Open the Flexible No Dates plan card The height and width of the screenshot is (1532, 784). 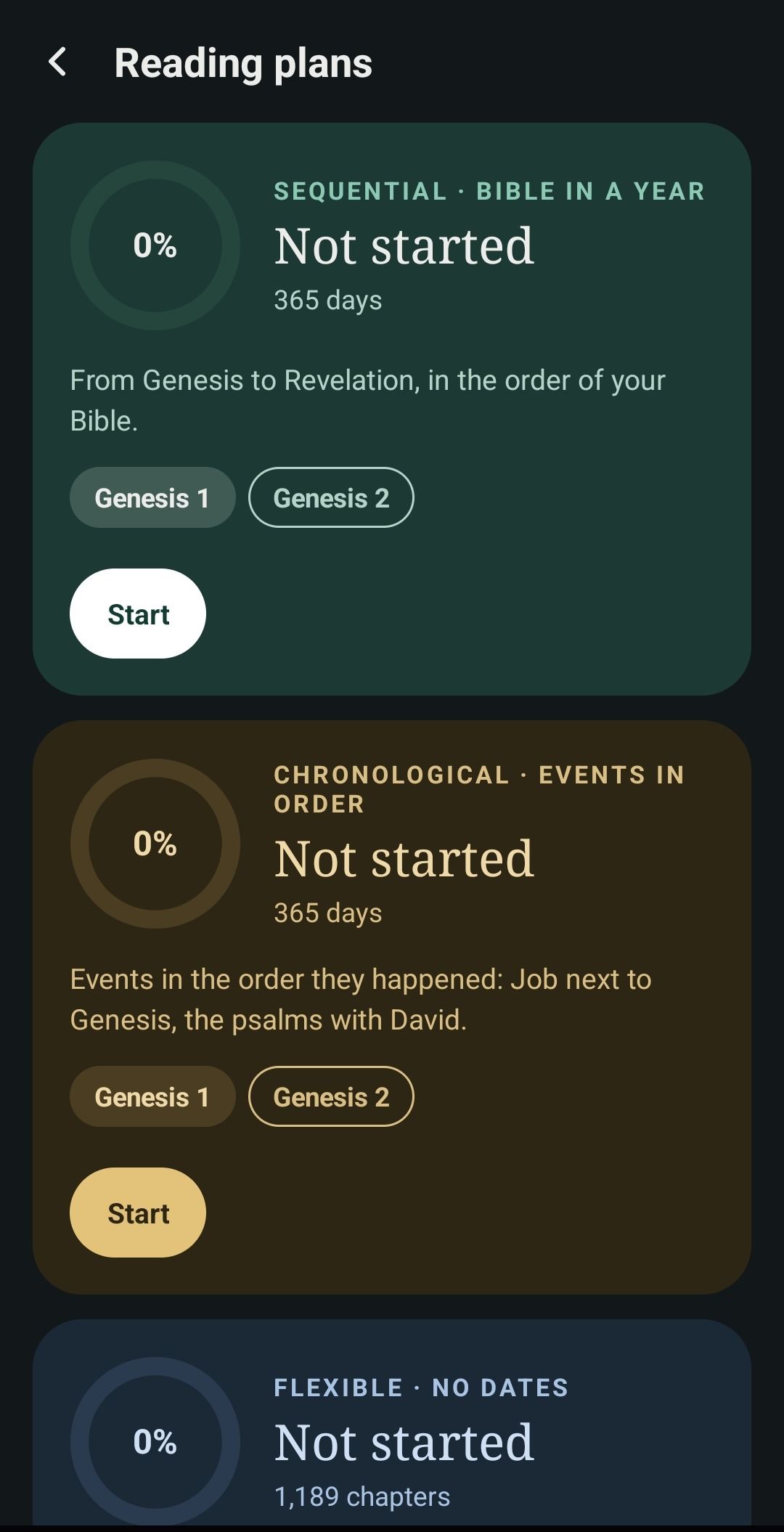tap(392, 1423)
